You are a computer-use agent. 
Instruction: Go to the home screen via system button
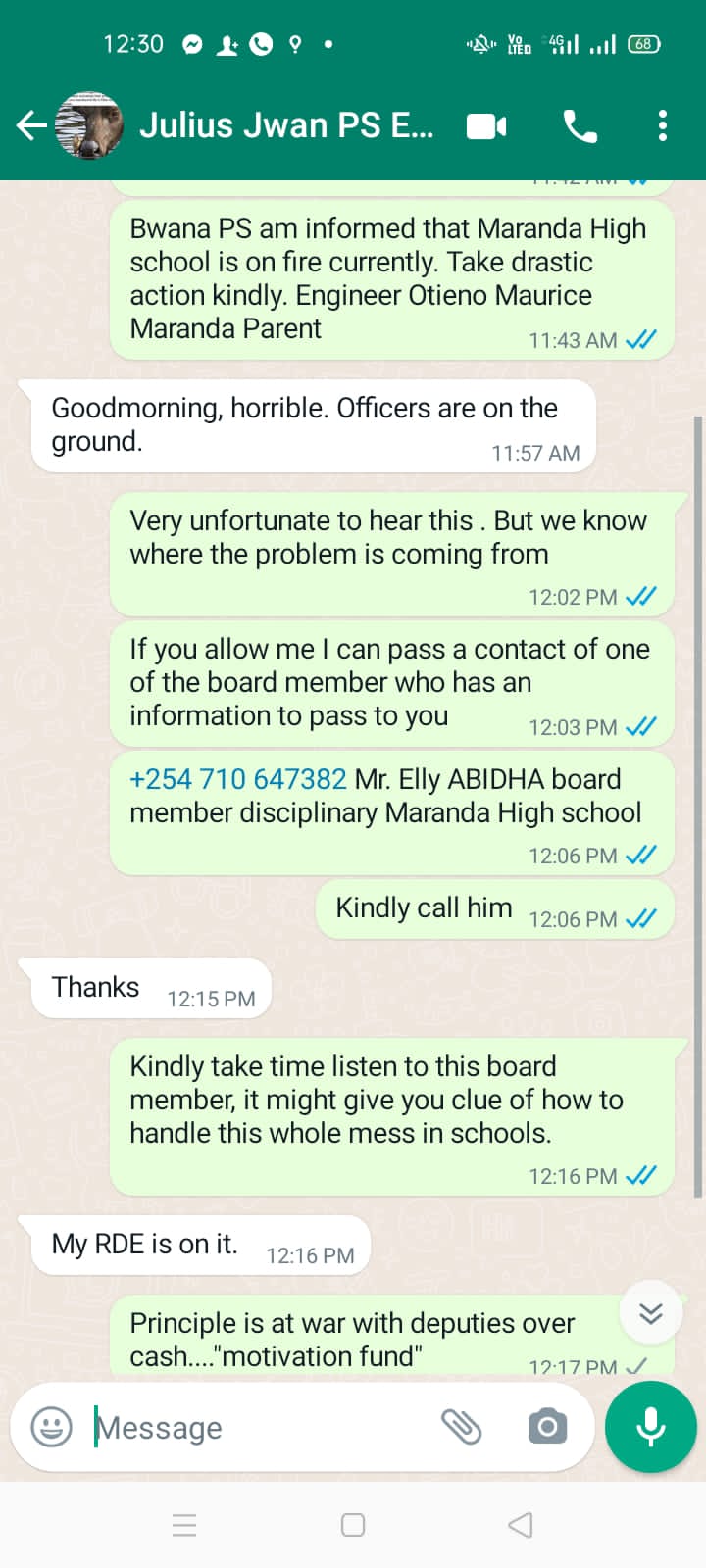point(353,1525)
